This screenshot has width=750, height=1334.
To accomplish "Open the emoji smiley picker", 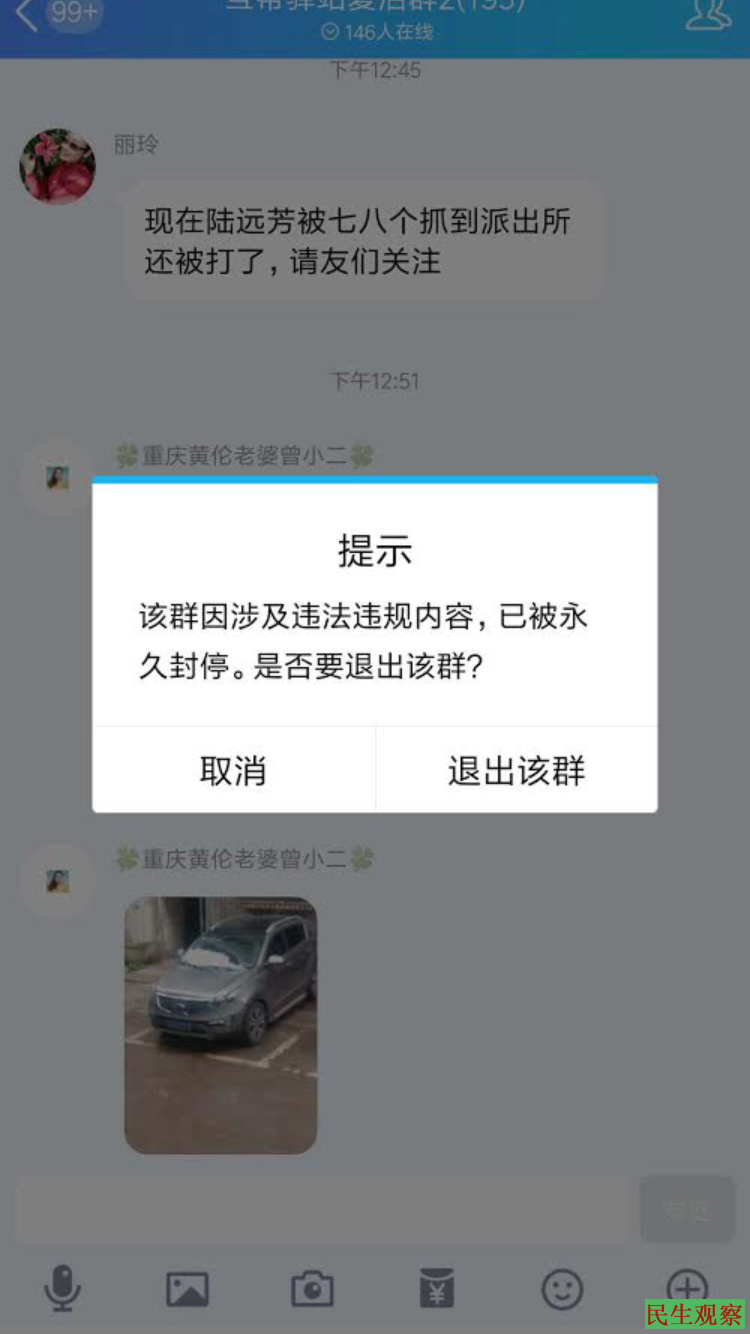I will (562, 1288).
